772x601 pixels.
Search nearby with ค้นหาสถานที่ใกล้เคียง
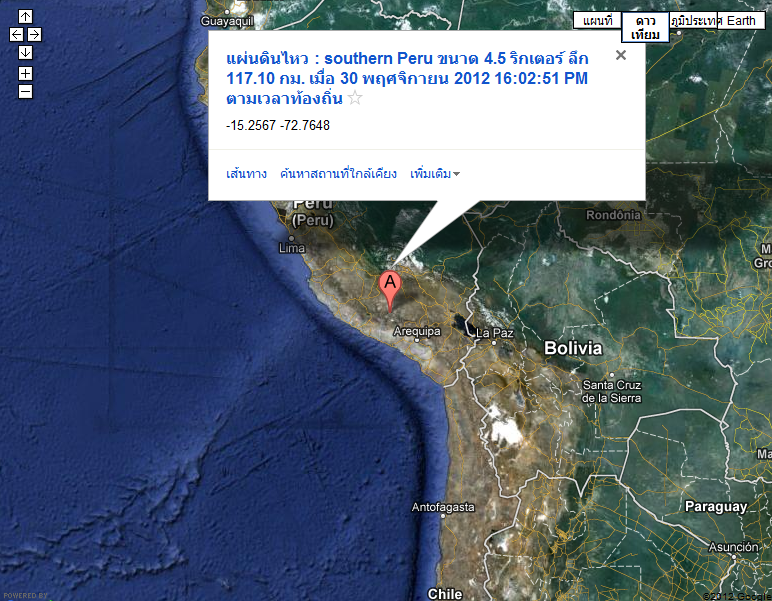(x=338, y=174)
